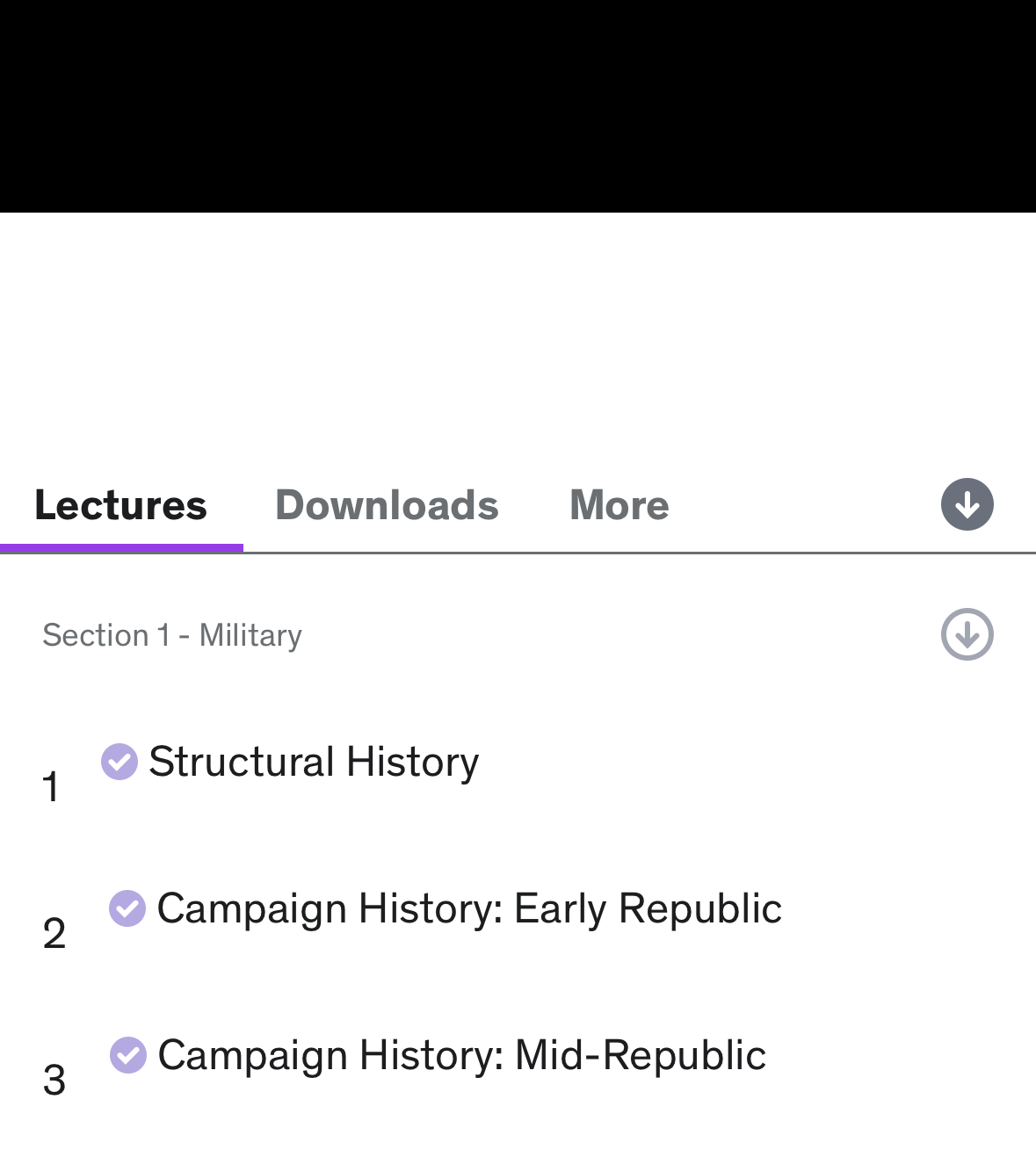
Task: Play Campaign History: Early Republic lecture
Action: [x=469, y=908]
